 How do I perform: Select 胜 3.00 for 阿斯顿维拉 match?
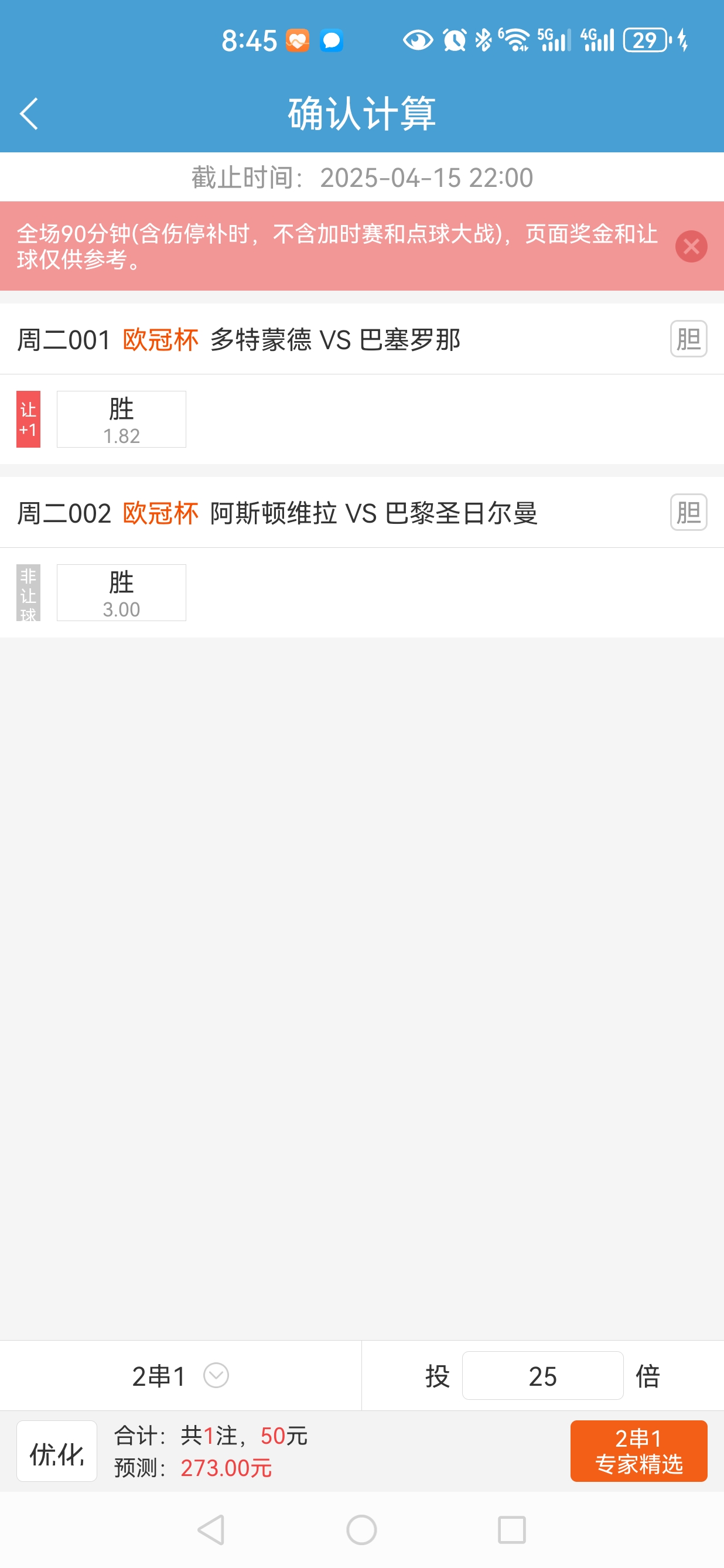[x=122, y=593]
